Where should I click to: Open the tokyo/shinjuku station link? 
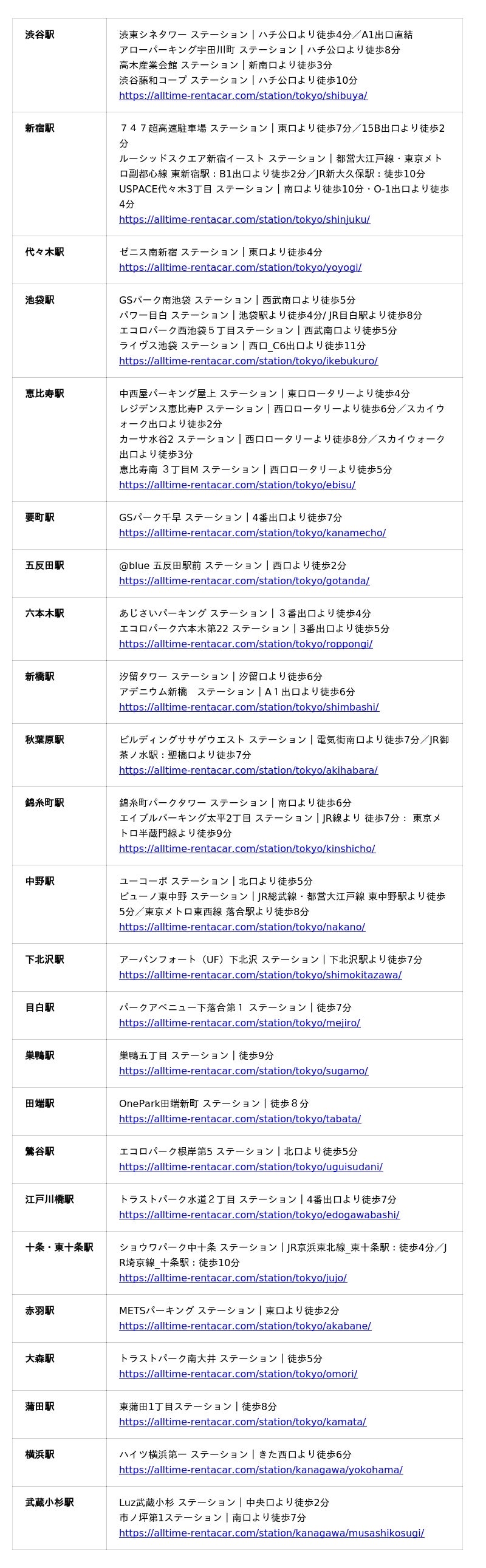(244, 219)
